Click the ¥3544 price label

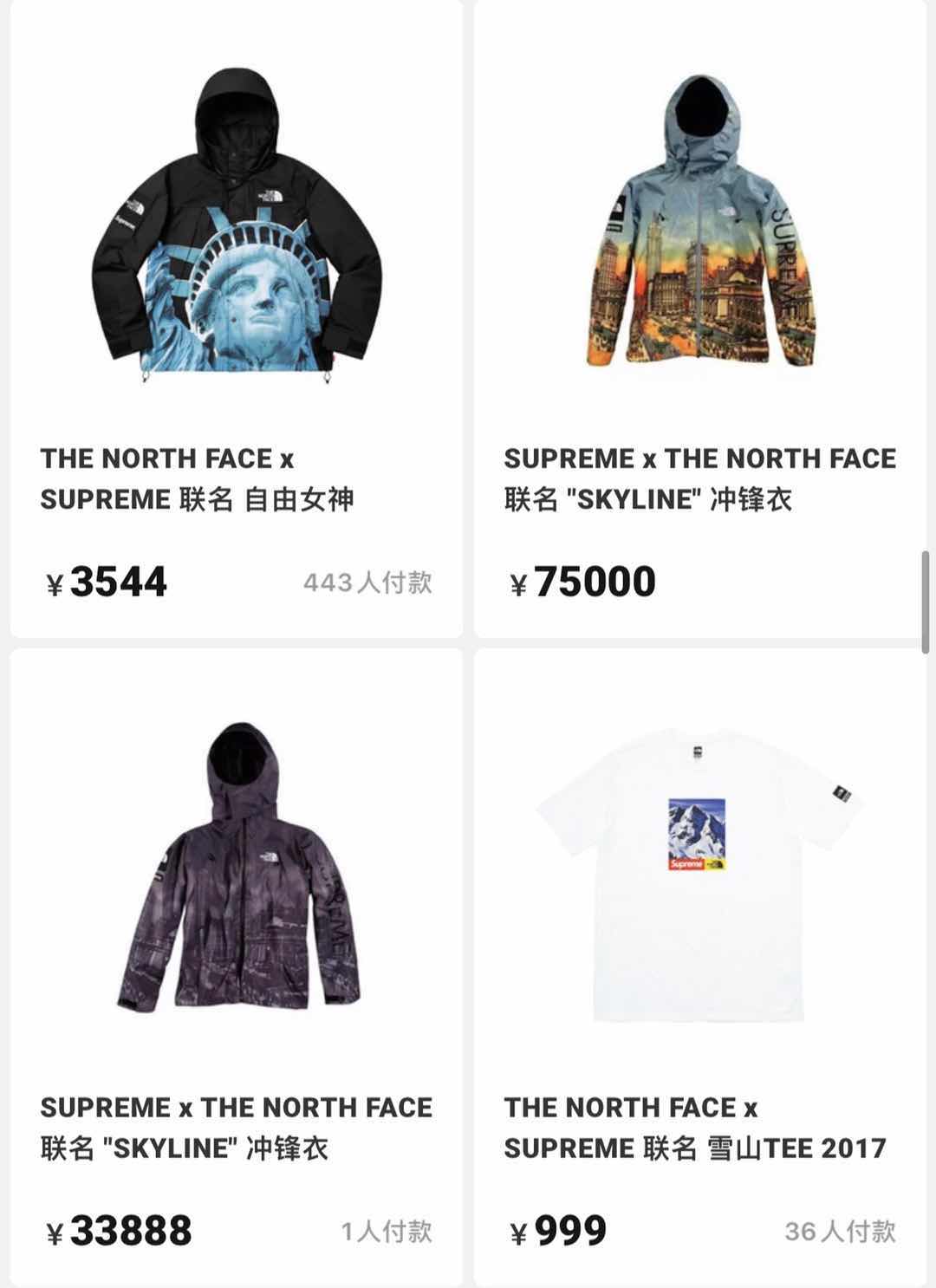pyautogui.click(x=108, y=583)
